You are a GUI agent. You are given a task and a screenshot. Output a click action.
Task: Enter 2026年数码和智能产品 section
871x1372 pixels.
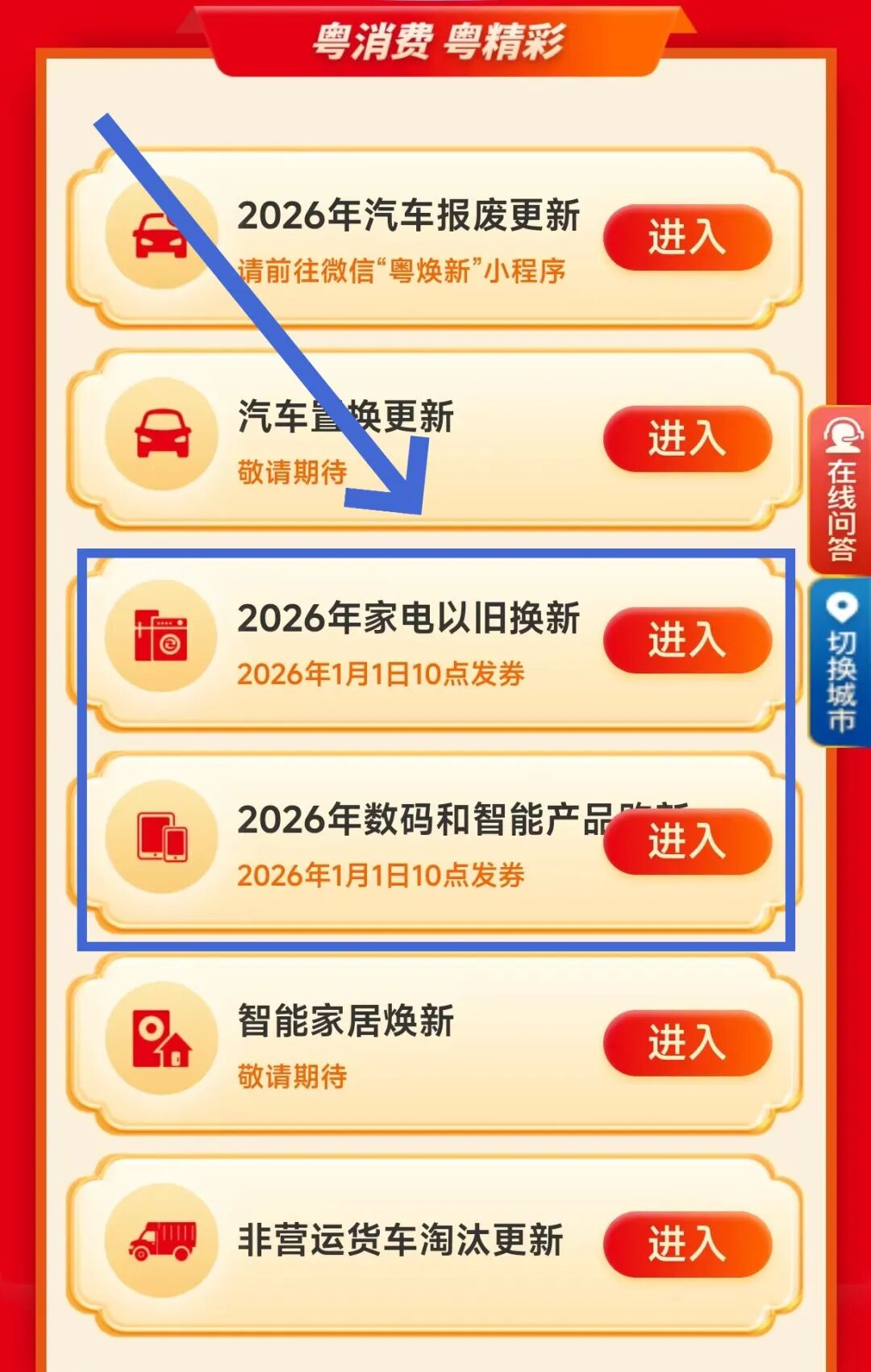[x=687, y=841]
